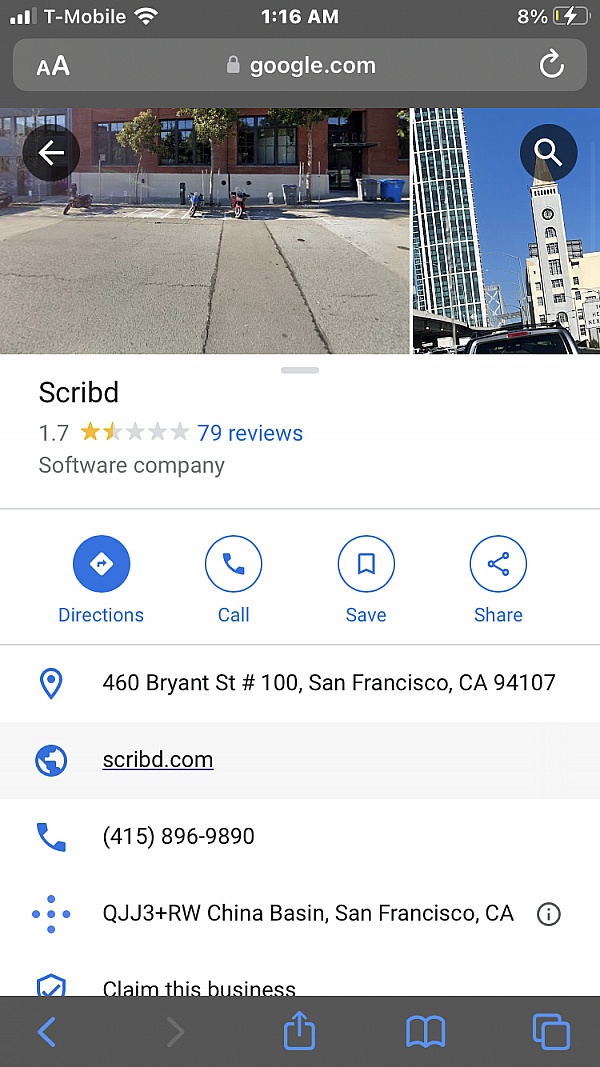Image resolution: width=600 pixels, height=1067 pixels.
Task: Get Directions to Scribd
Action: (x=101, y=565)
